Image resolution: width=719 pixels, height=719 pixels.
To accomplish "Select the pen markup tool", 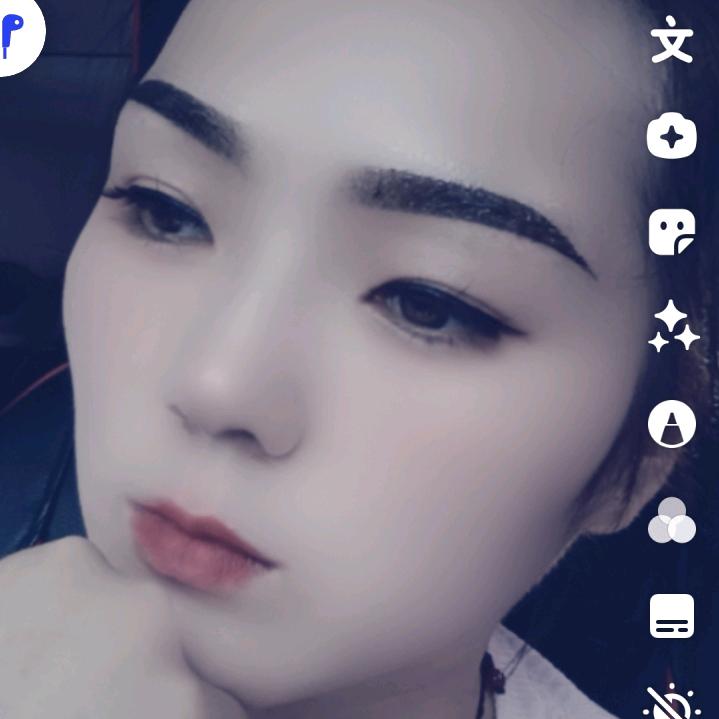I will (672, 423).
